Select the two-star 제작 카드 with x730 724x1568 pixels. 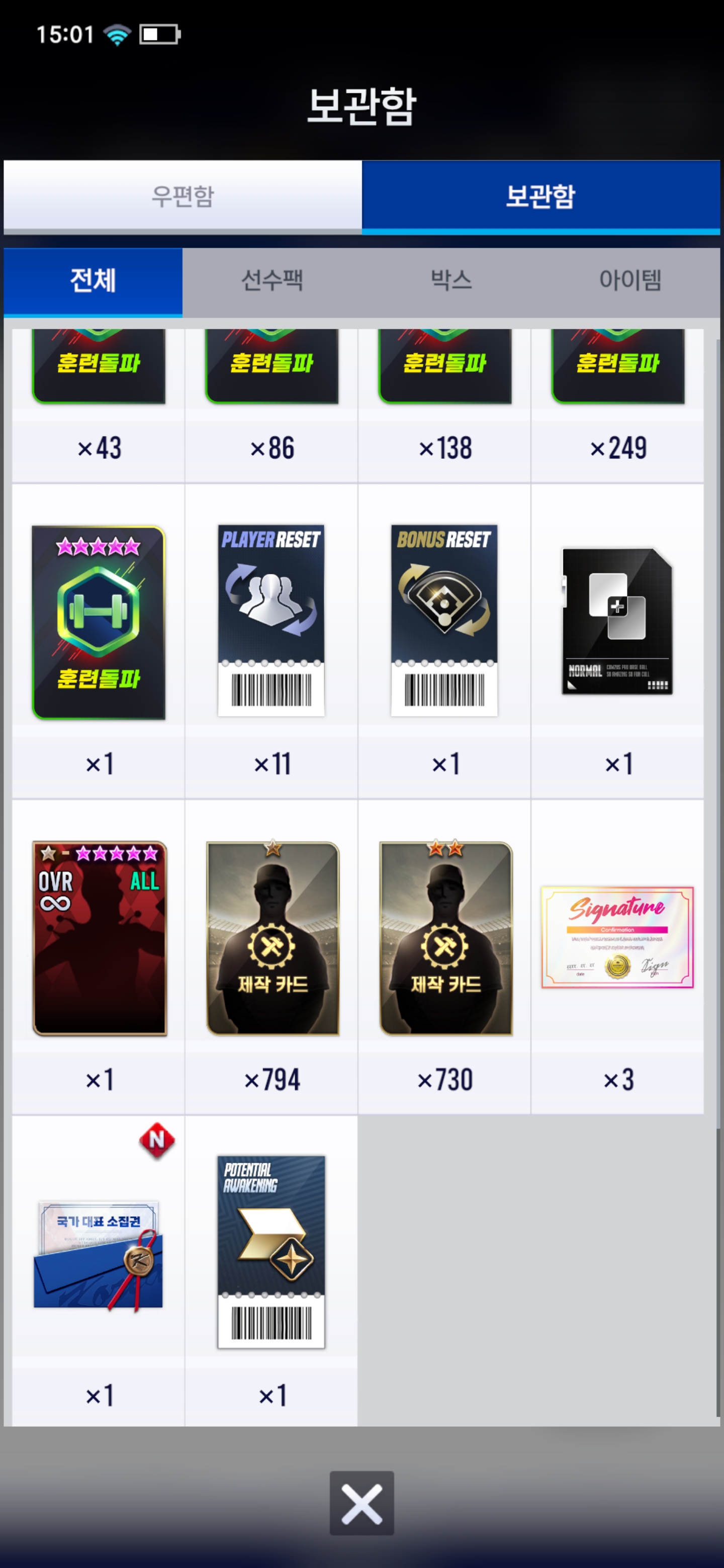445,938
